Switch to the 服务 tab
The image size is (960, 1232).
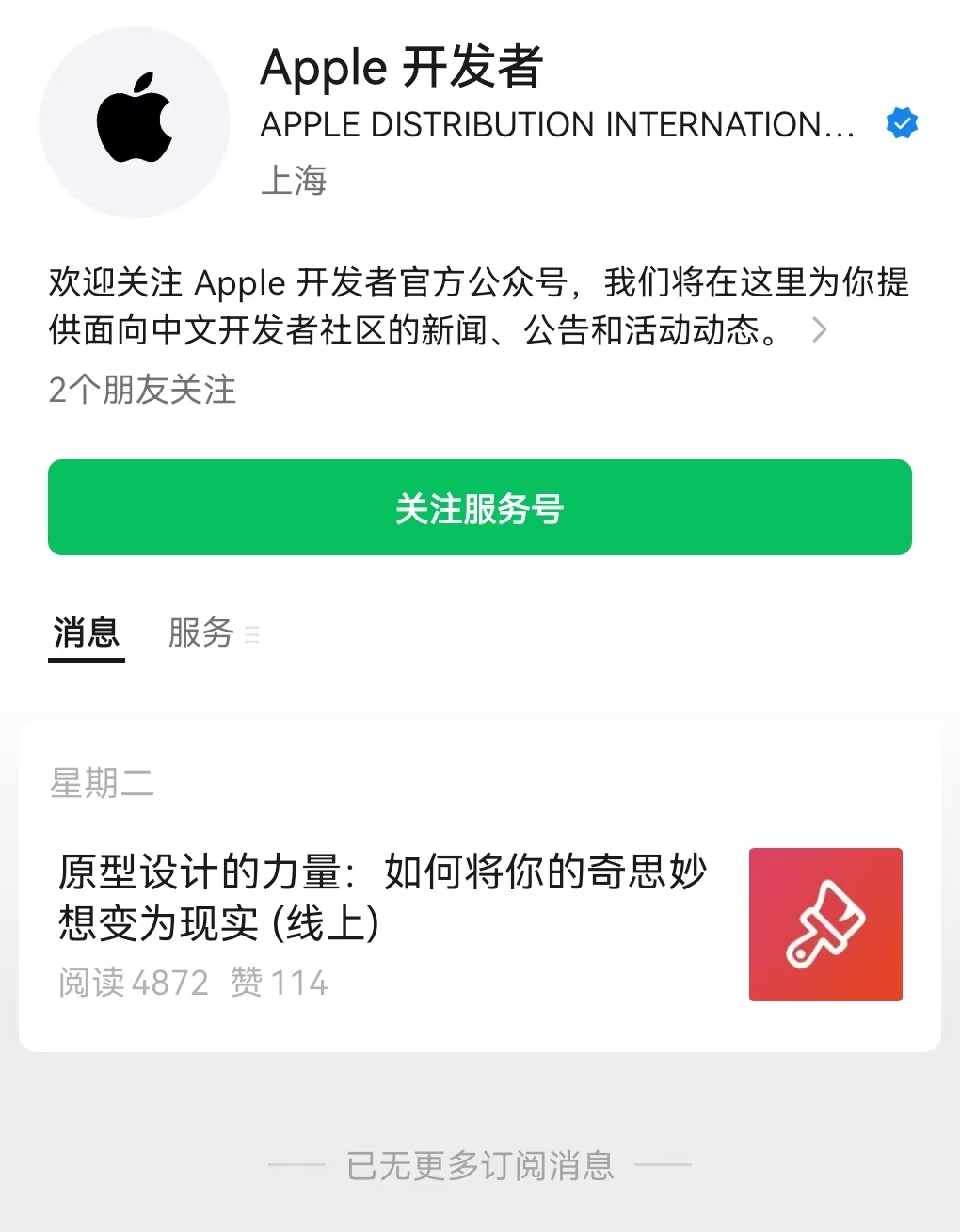201,632
